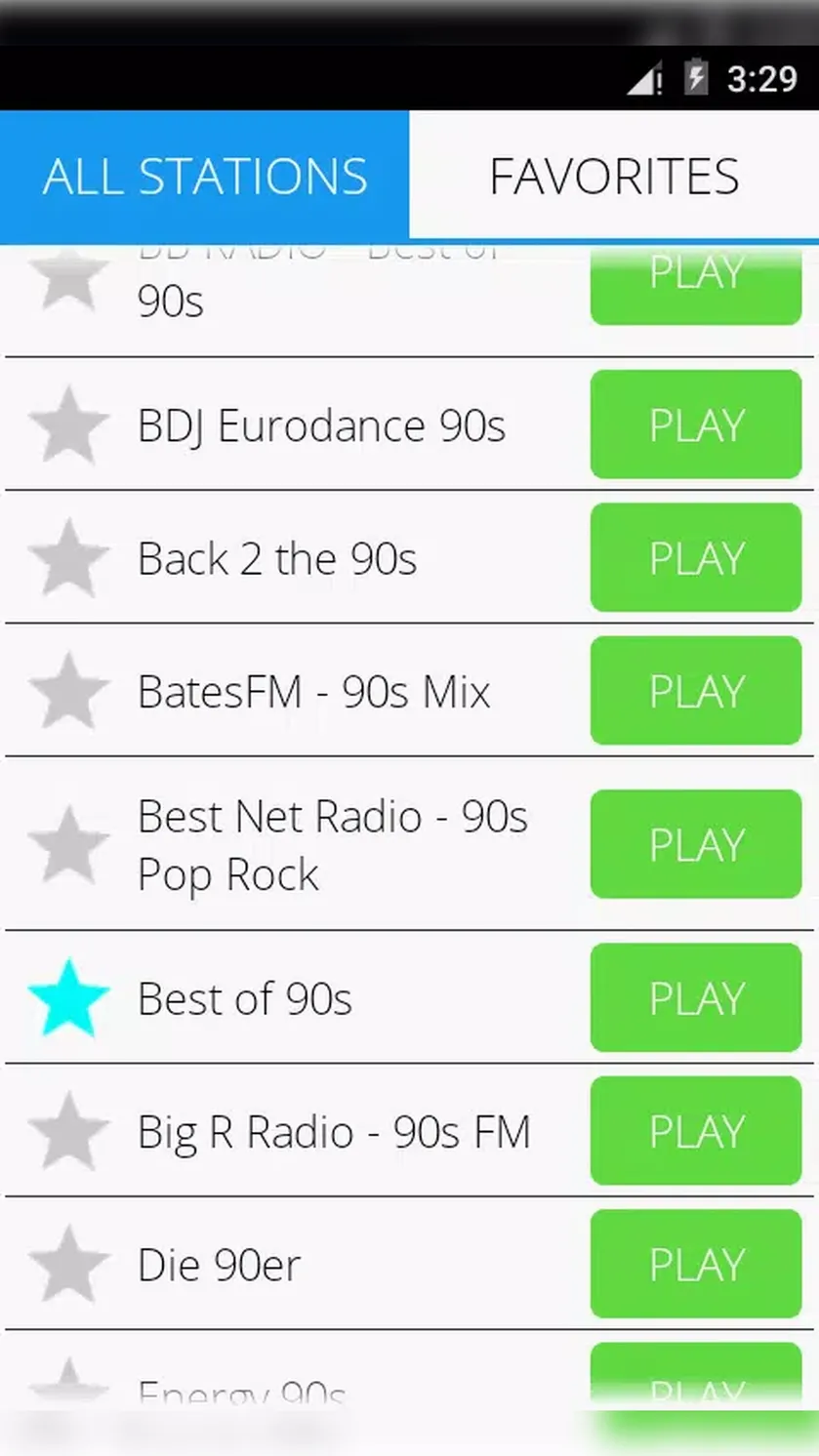Star Back 2 the 90s as favorite
This screenshot has width=819, height=1456.
click(x=68, y=558)
